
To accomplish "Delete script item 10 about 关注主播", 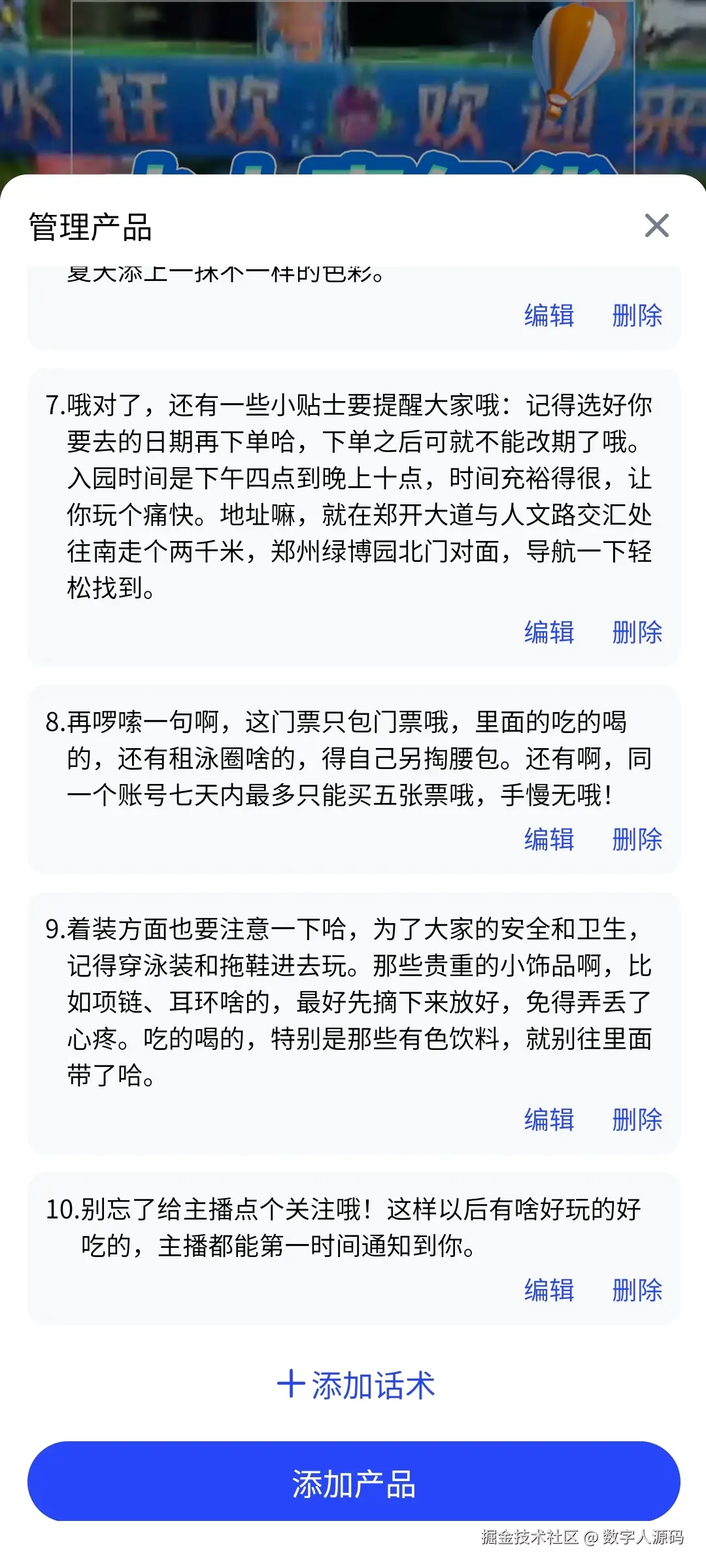I will click(x=637, y=1290).
